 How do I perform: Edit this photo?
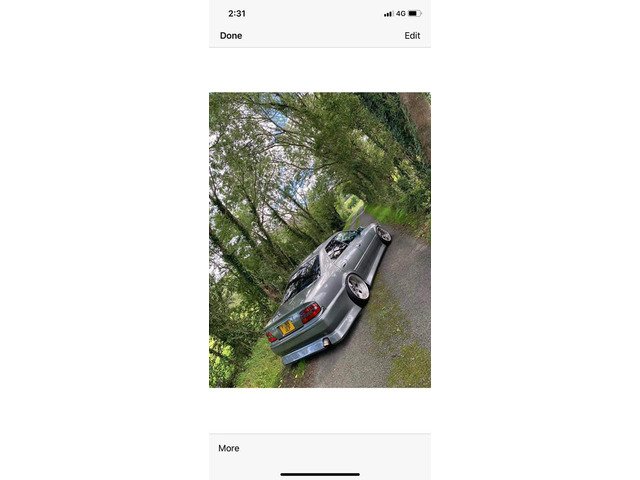coord(412,36)
